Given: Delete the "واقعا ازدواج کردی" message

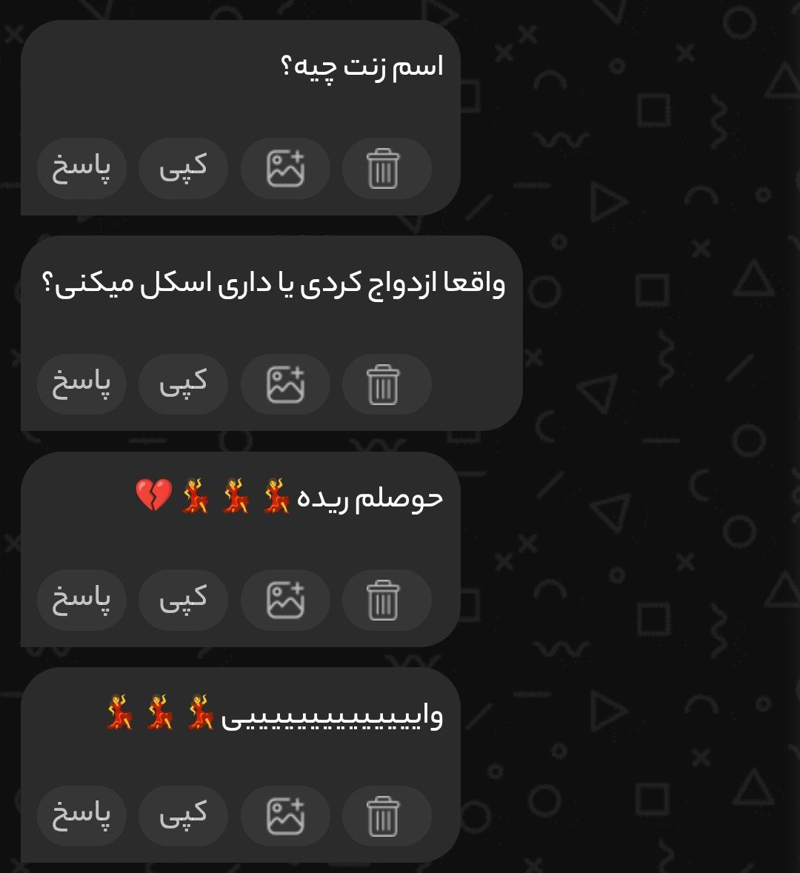Looking at the screenshot, I should 386,384.
